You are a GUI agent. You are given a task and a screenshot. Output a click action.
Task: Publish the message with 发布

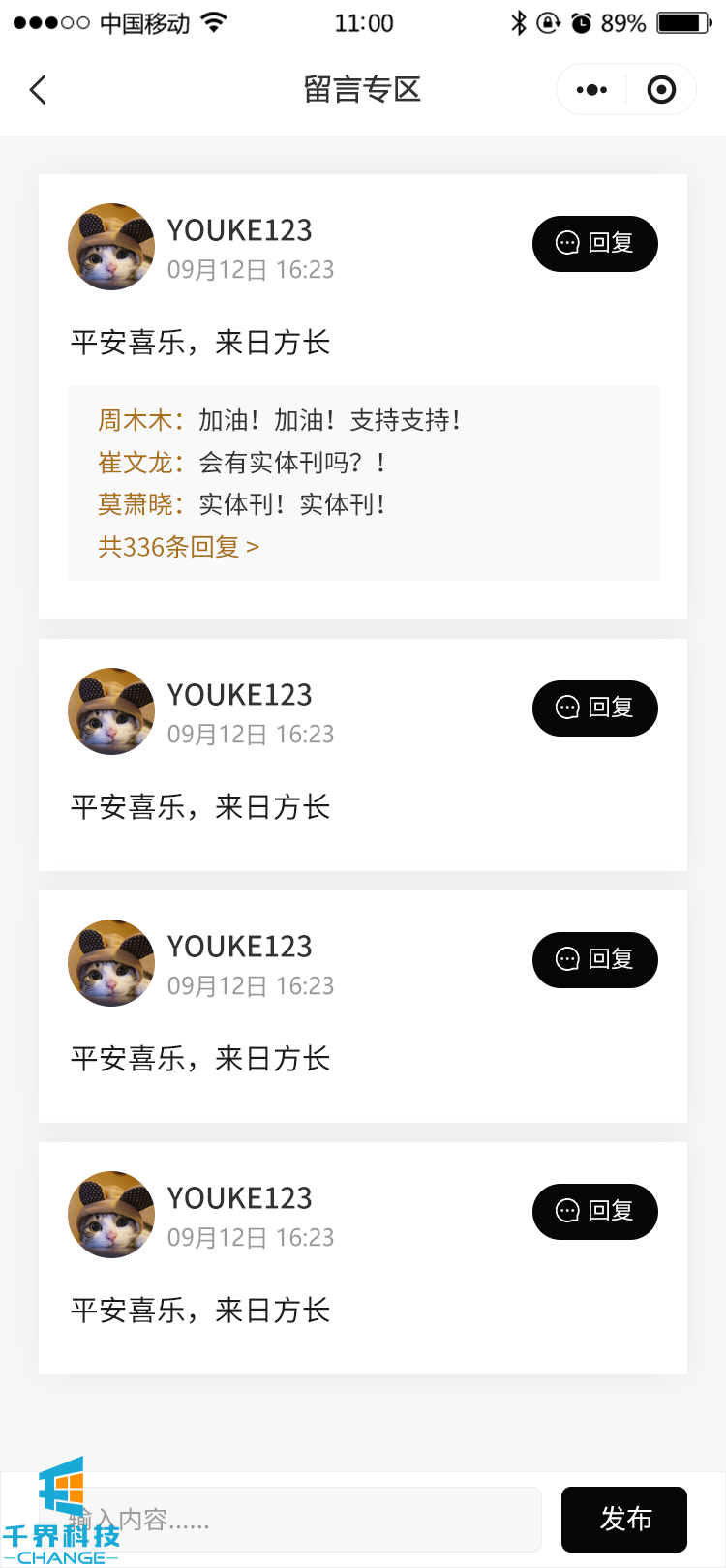[x=624, y=1520]
